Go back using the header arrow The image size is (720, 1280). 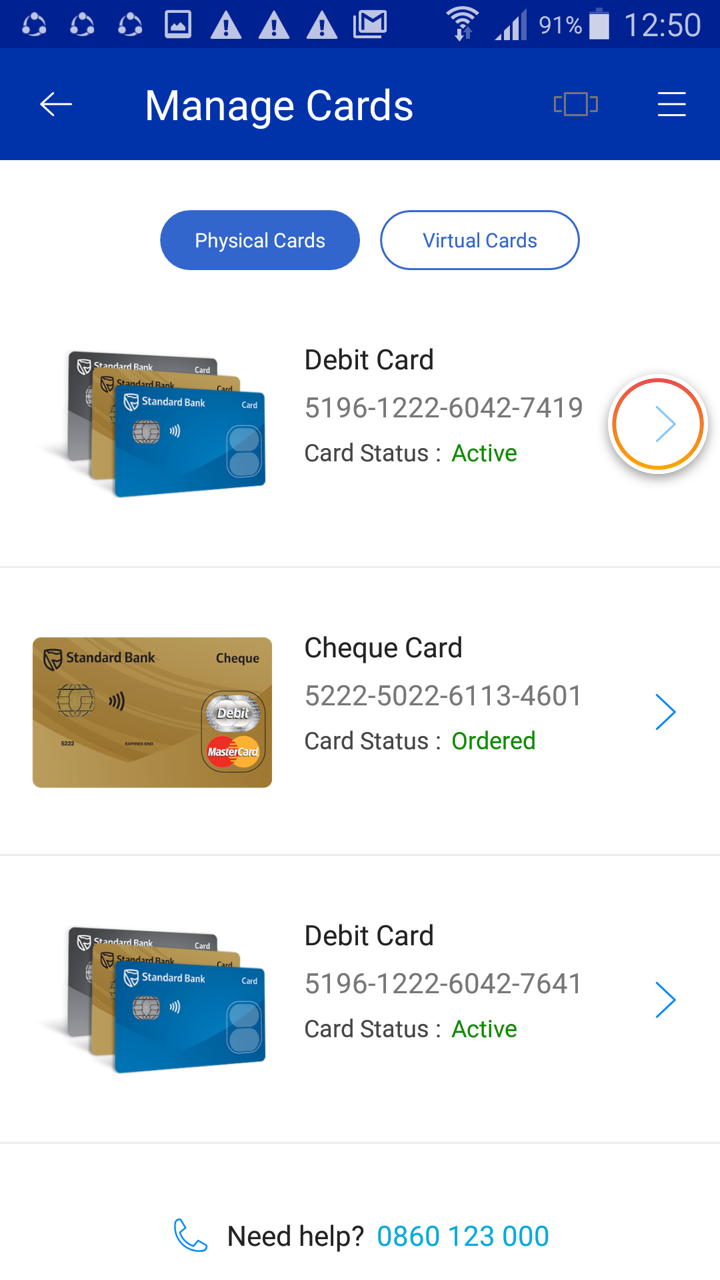[x=56, y=105]
